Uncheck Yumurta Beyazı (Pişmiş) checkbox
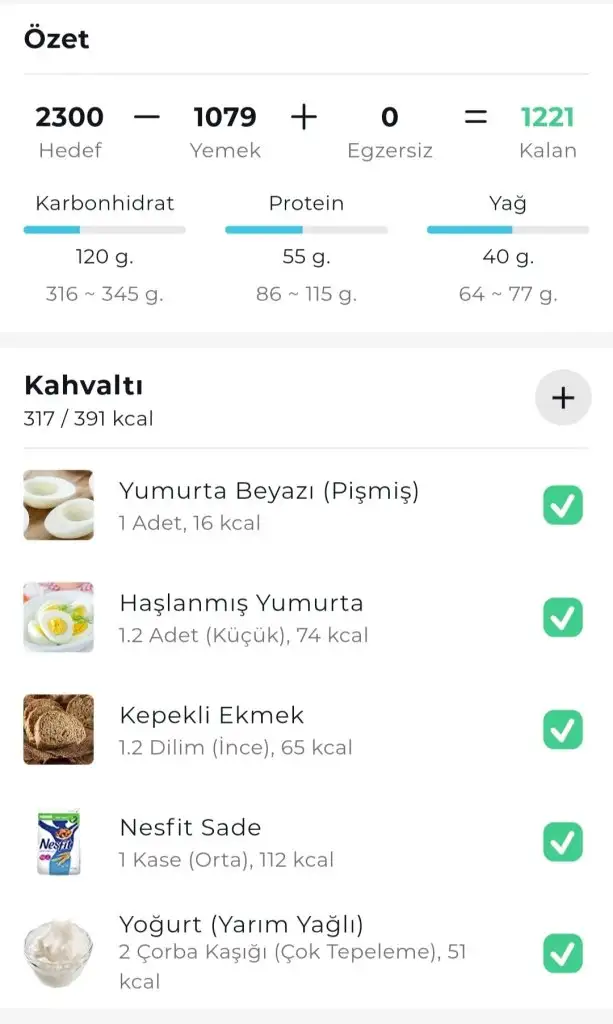The width and height of the screenshot is (613, 1024). (563, 506)
